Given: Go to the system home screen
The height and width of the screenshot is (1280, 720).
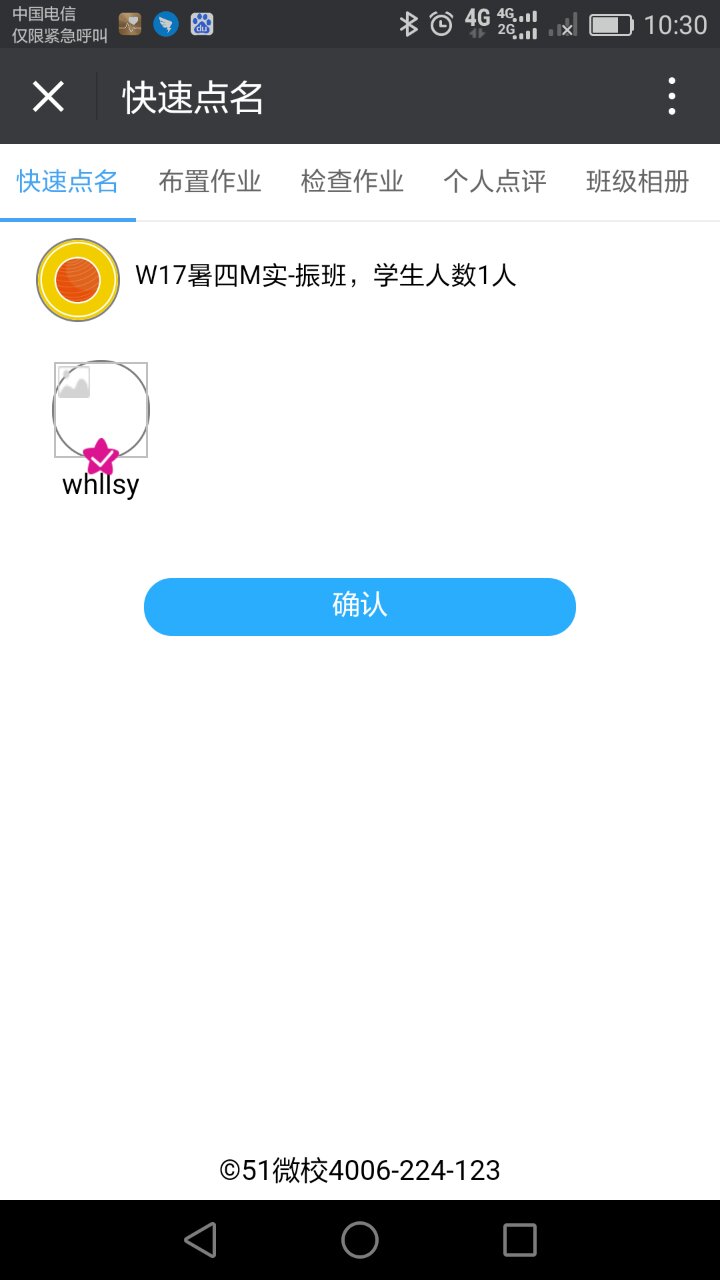Looking at the screenshot, I should [x=360, y=1240].
